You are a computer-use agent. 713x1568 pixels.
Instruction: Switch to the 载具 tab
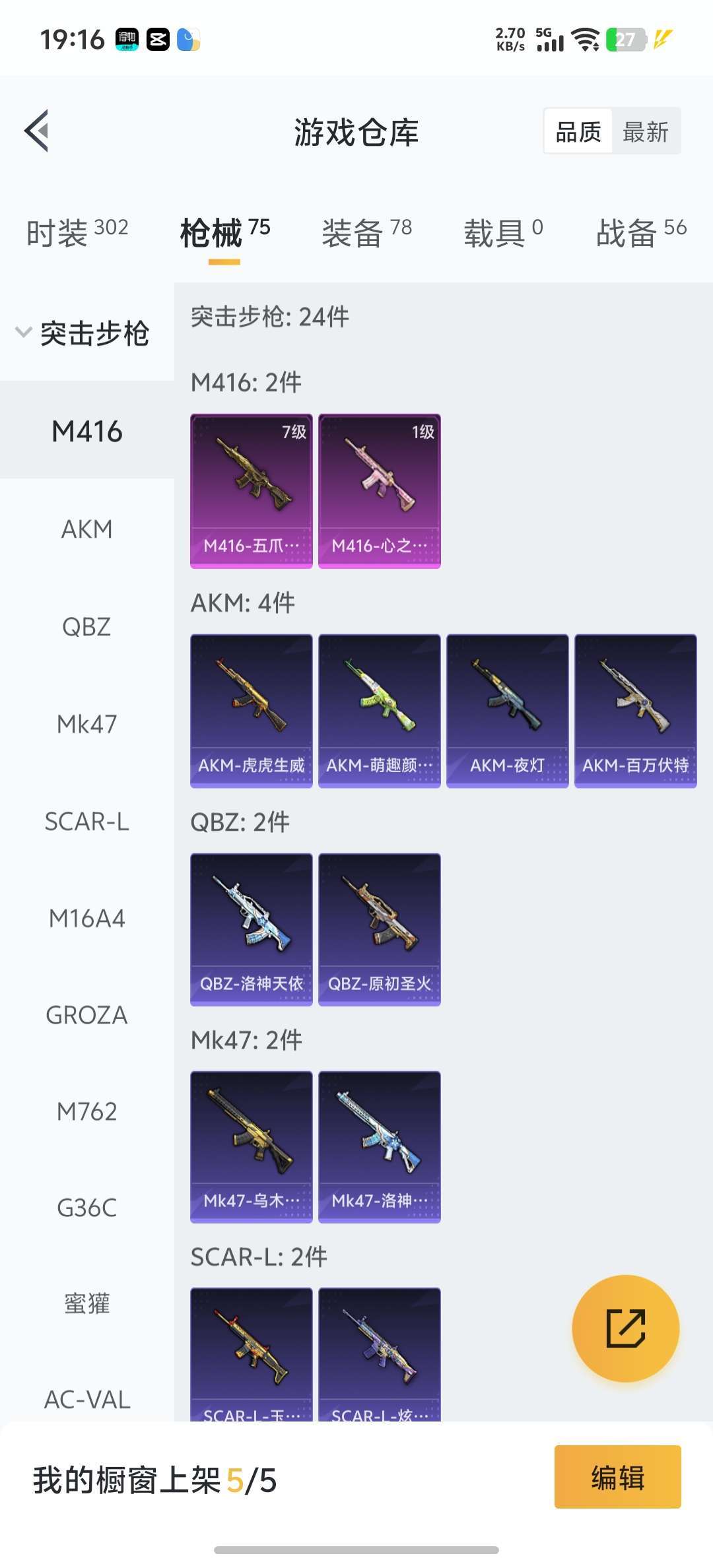pyautogui.click(x=503, y=232)
